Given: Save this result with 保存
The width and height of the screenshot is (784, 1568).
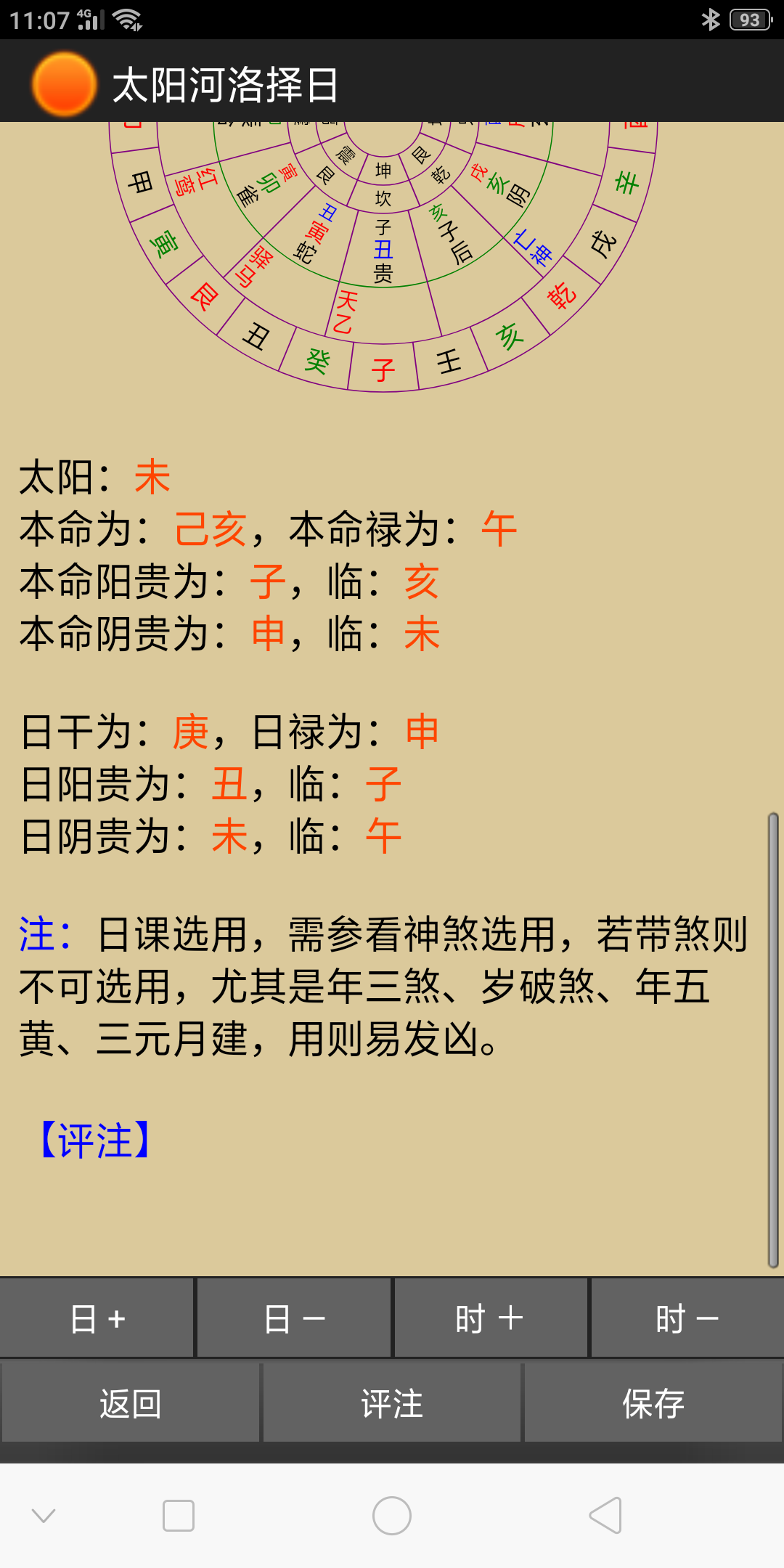Looking at the screenshot, I should pyautogui.click(x=653, y=1403).
